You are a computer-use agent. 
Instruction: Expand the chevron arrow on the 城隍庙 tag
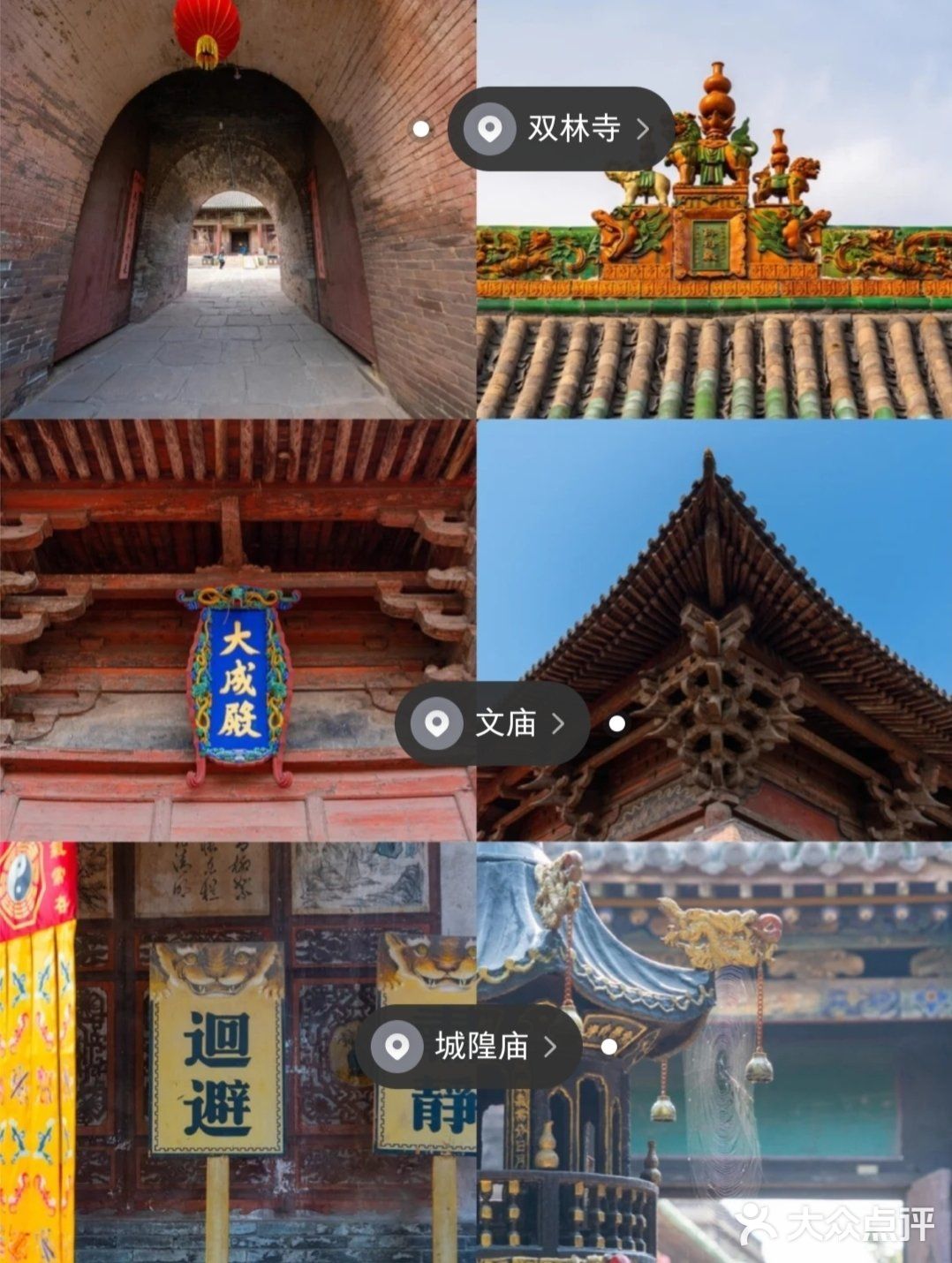tap(554, 1047)
